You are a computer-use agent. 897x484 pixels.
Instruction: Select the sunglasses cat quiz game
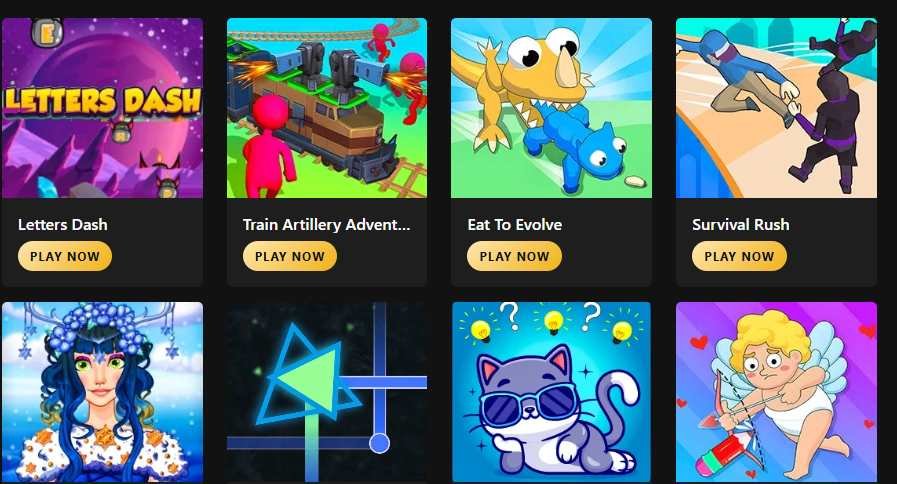tap(551, 392)
